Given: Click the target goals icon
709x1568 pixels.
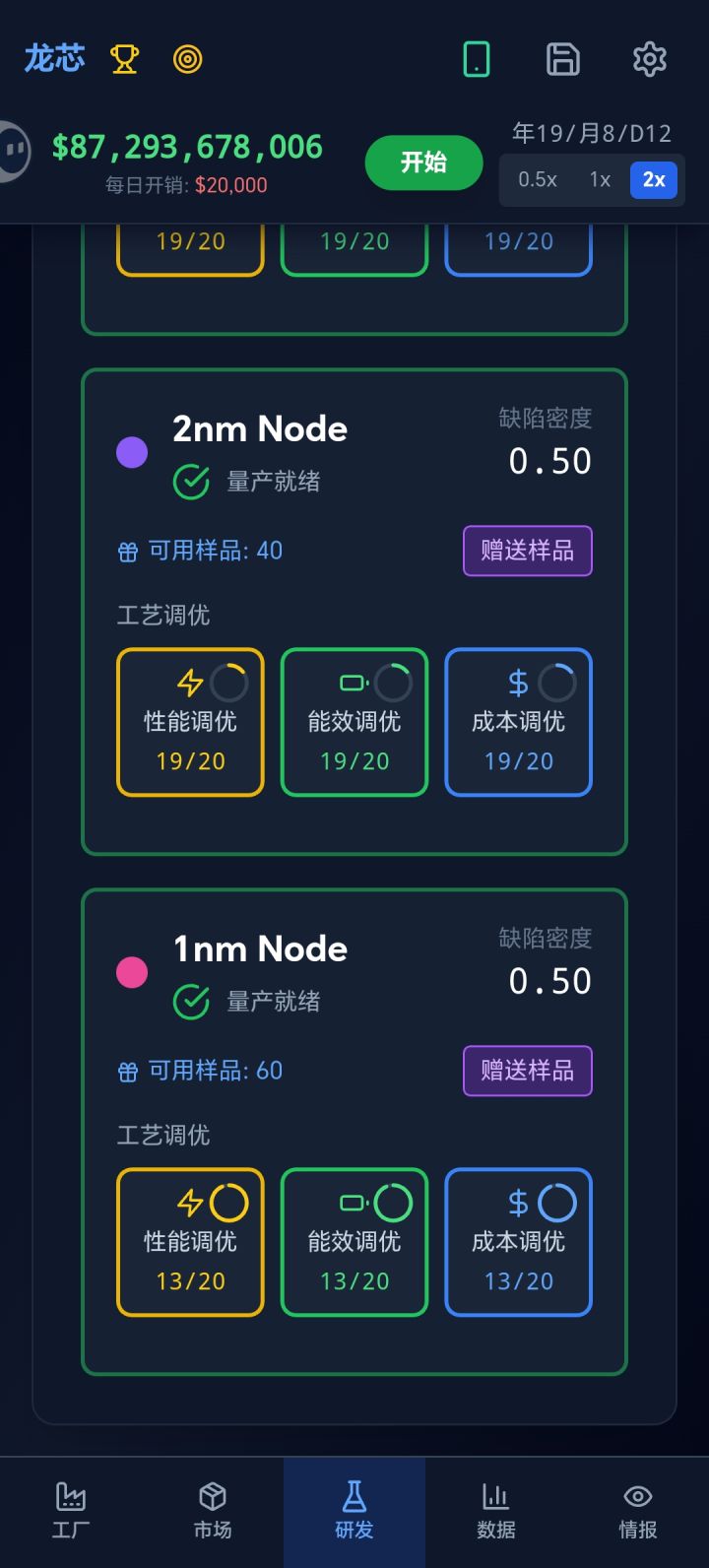Looking at the screenshot, I should pyautogui.click(x=188, y=58).
